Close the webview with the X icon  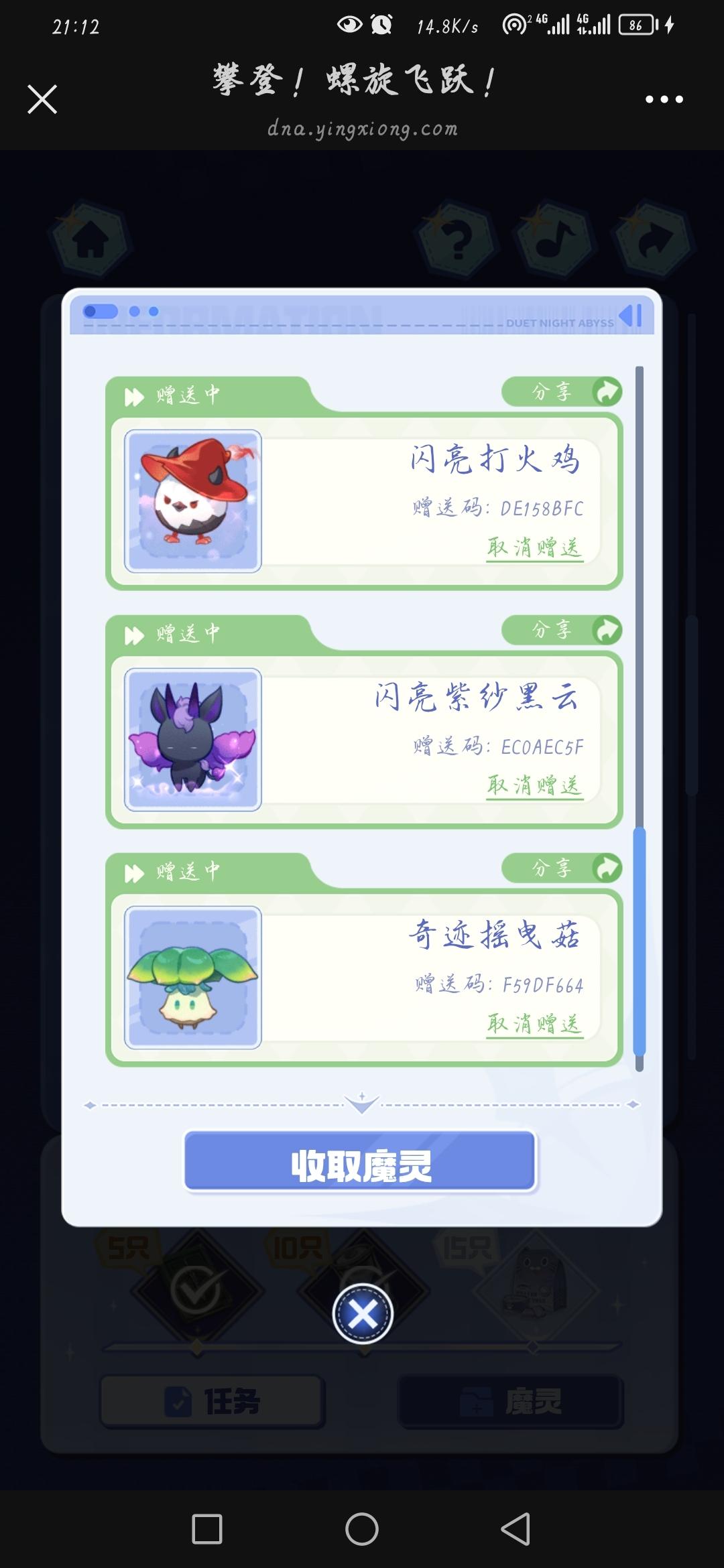pos(42,99)
